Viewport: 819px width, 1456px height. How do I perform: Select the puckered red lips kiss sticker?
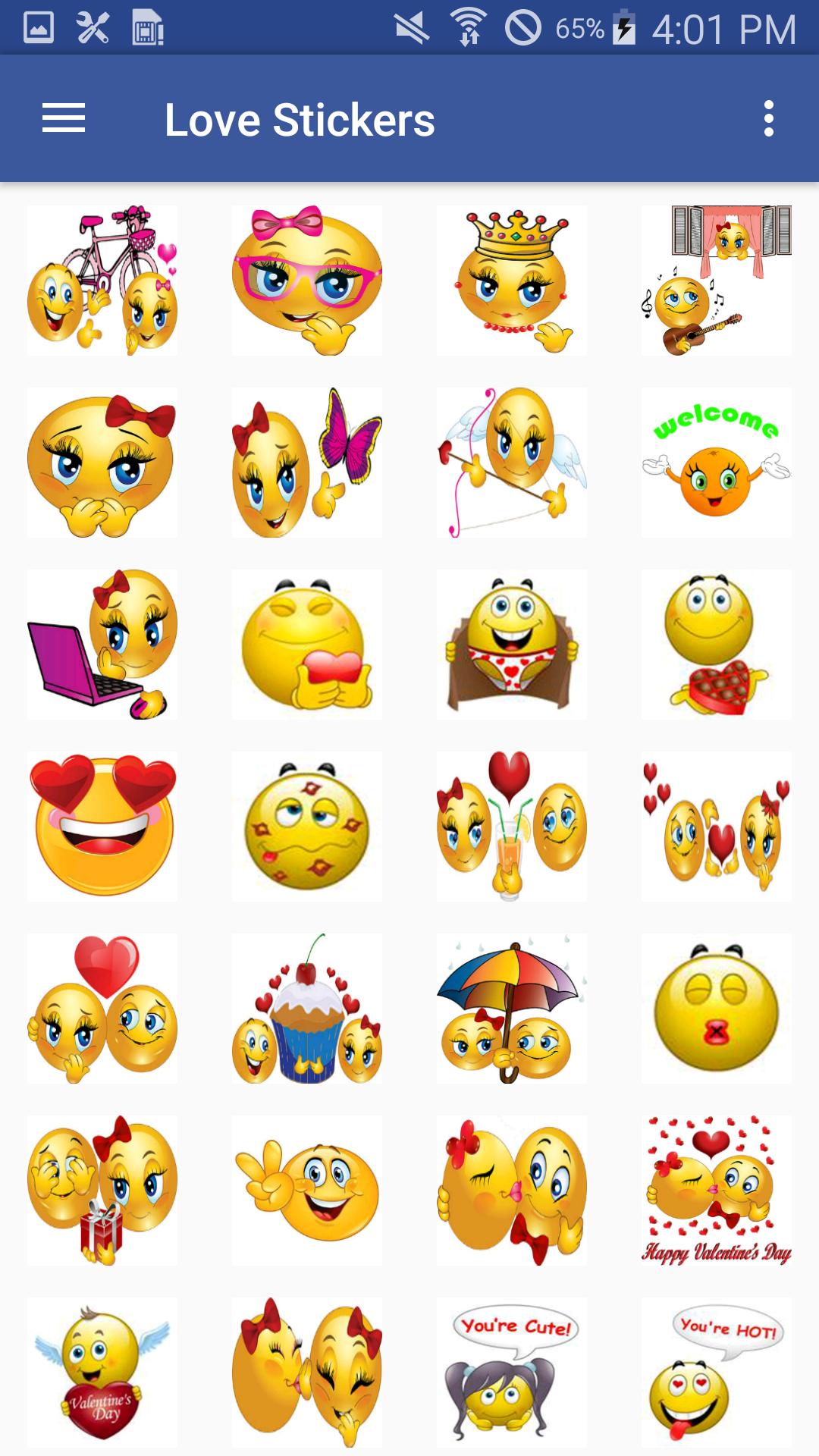click(717, 1009)
